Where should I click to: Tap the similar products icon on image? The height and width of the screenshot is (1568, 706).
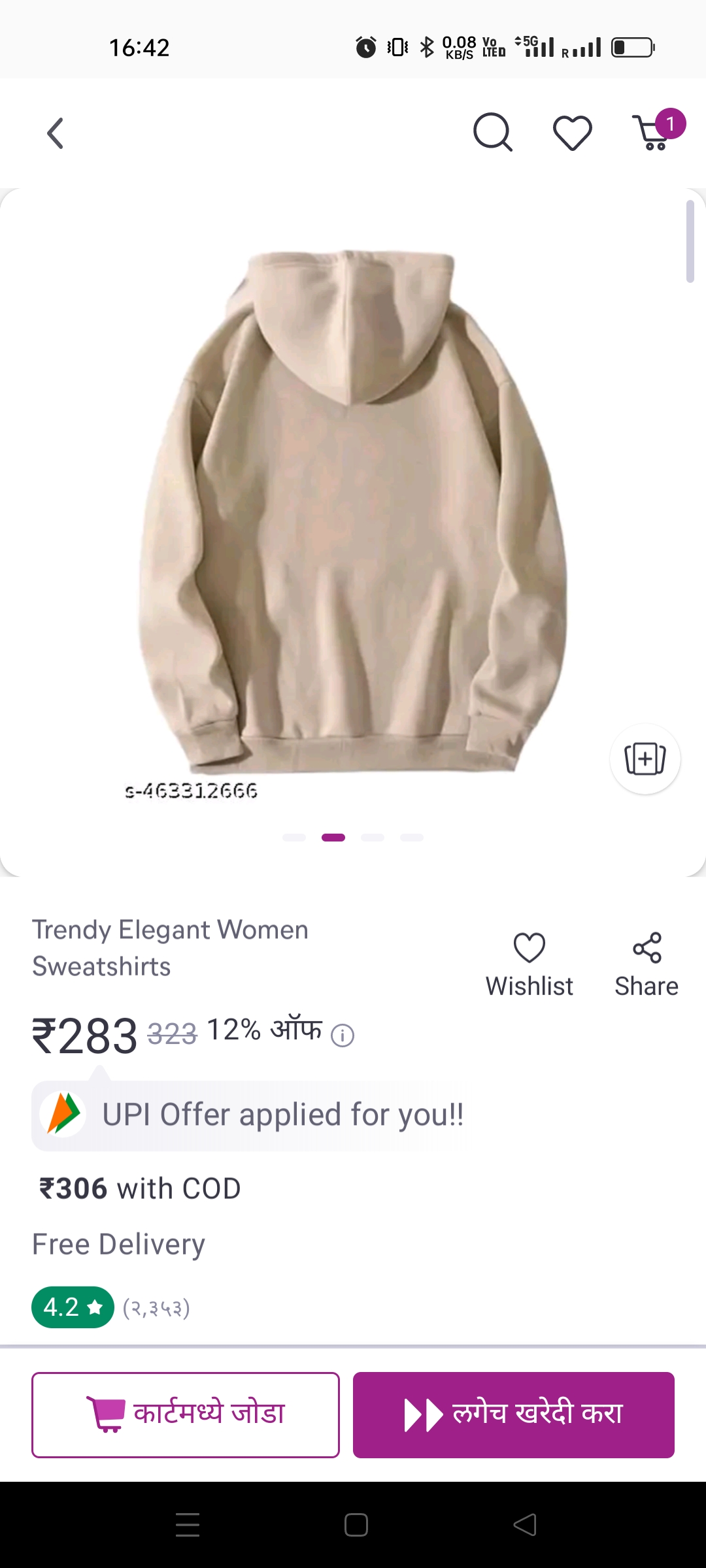645,759
